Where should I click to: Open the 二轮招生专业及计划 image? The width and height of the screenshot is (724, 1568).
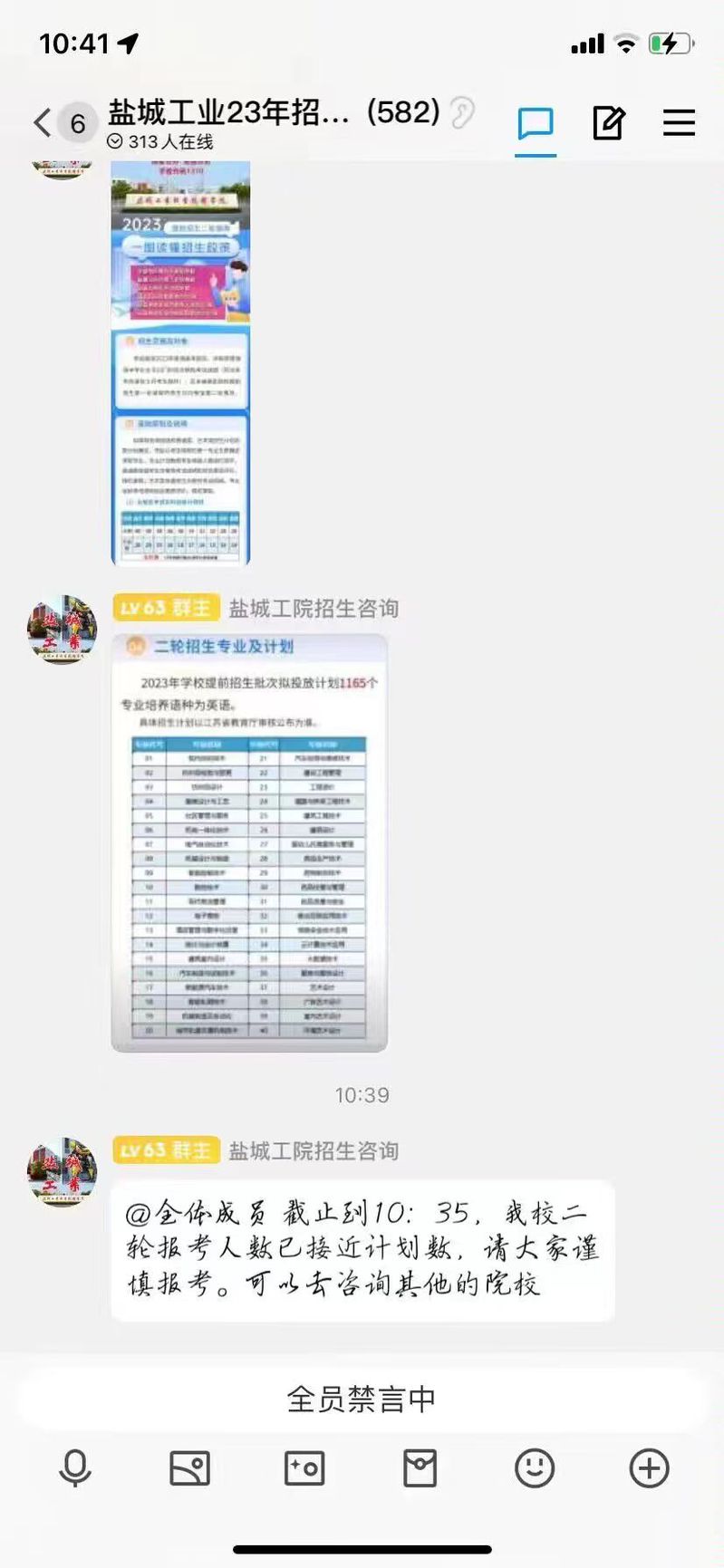coord(249,842)
